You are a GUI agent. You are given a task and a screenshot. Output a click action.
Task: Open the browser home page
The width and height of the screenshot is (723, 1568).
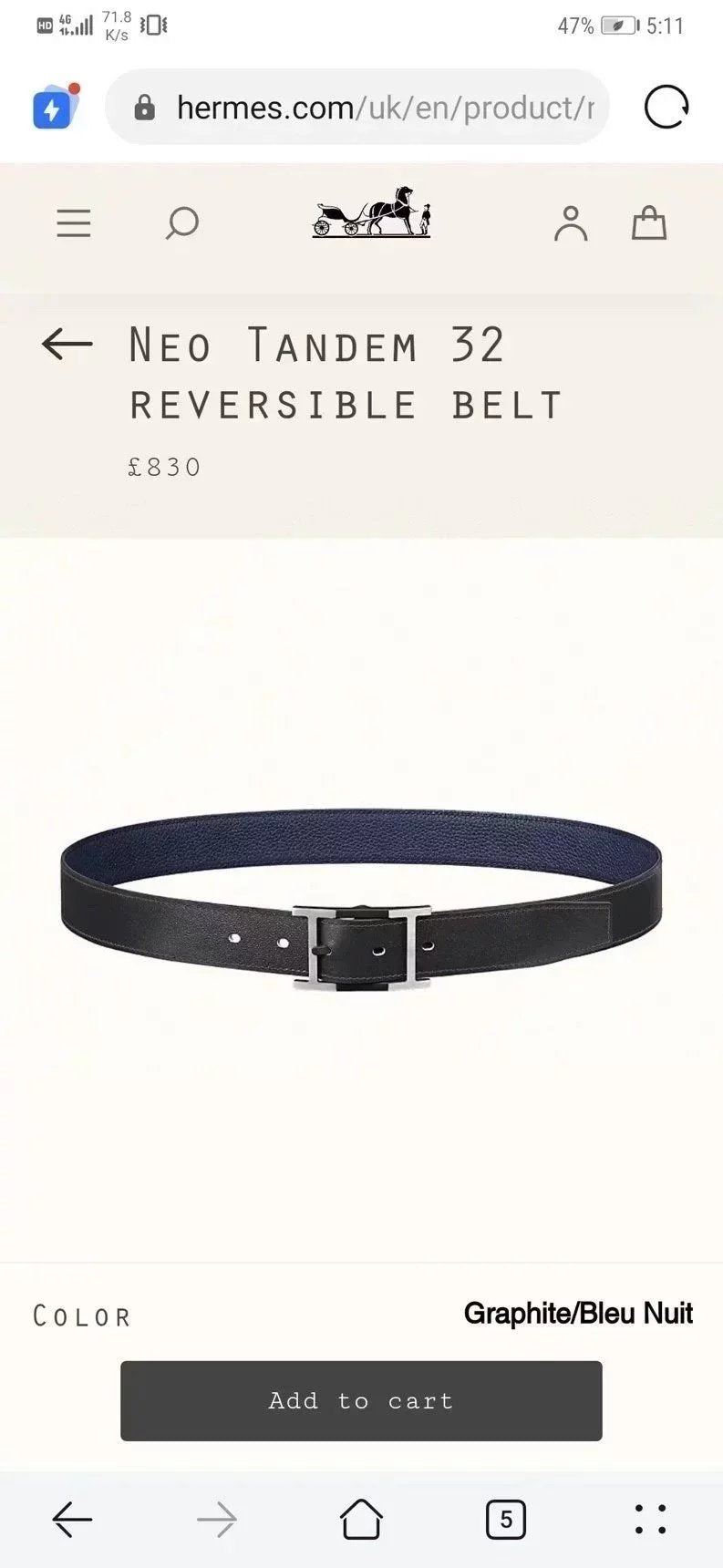tap(361, 1519)
